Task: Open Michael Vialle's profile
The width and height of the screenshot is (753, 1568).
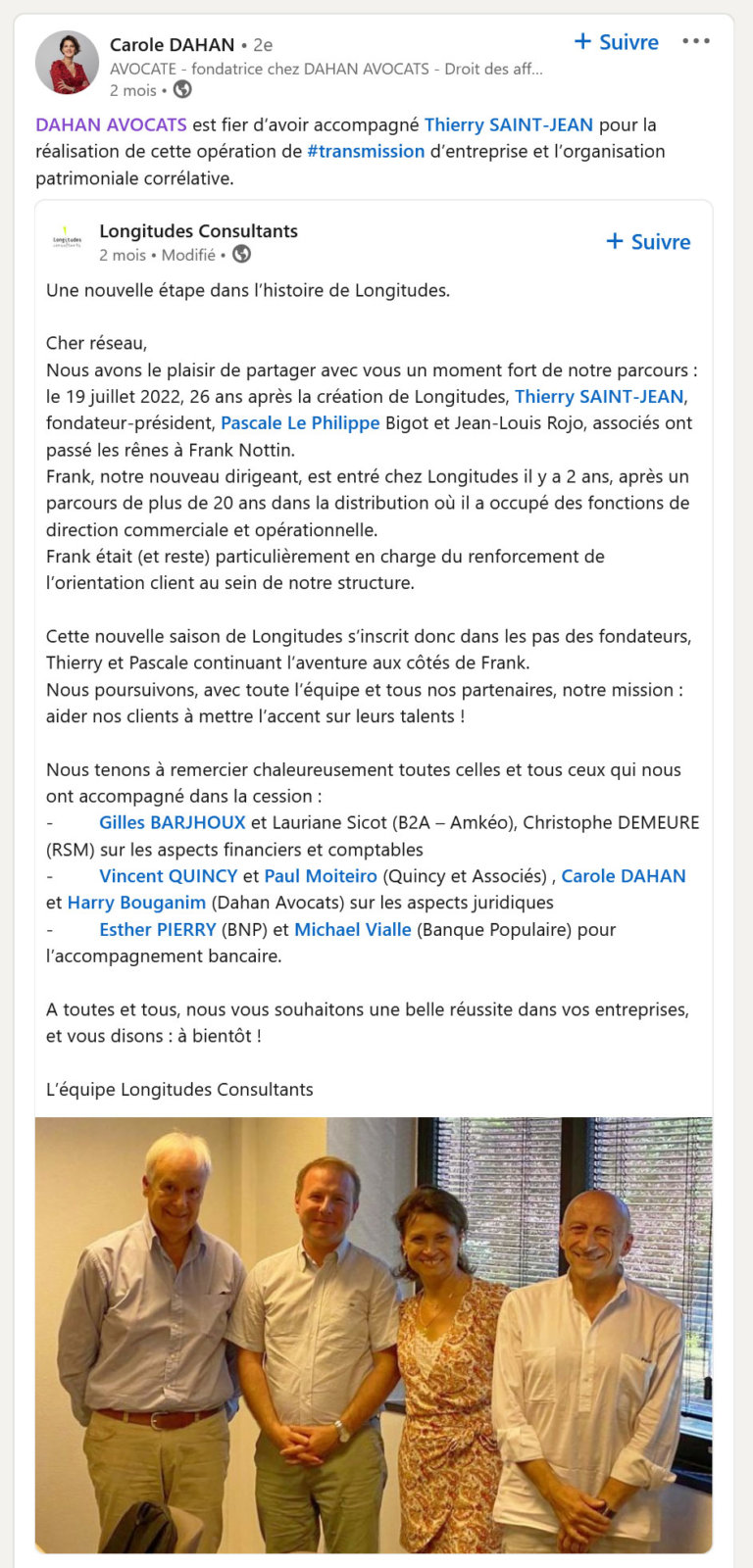Action: point(352,929)
